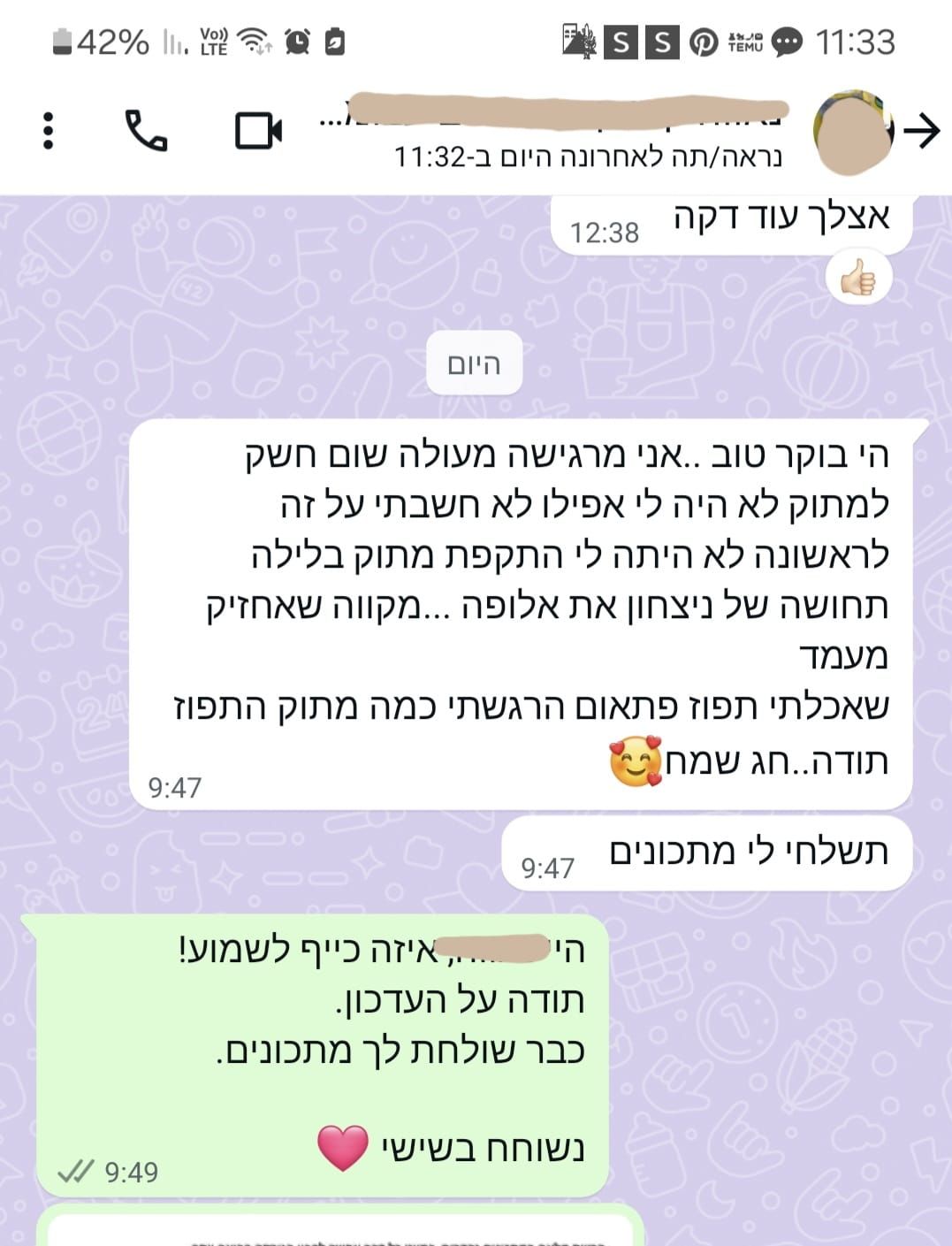Image resolution: width=952 pixels, height=1246 pixels.
Task: Open the attached image below the 9:49 message
Action: pos(340,1228)
